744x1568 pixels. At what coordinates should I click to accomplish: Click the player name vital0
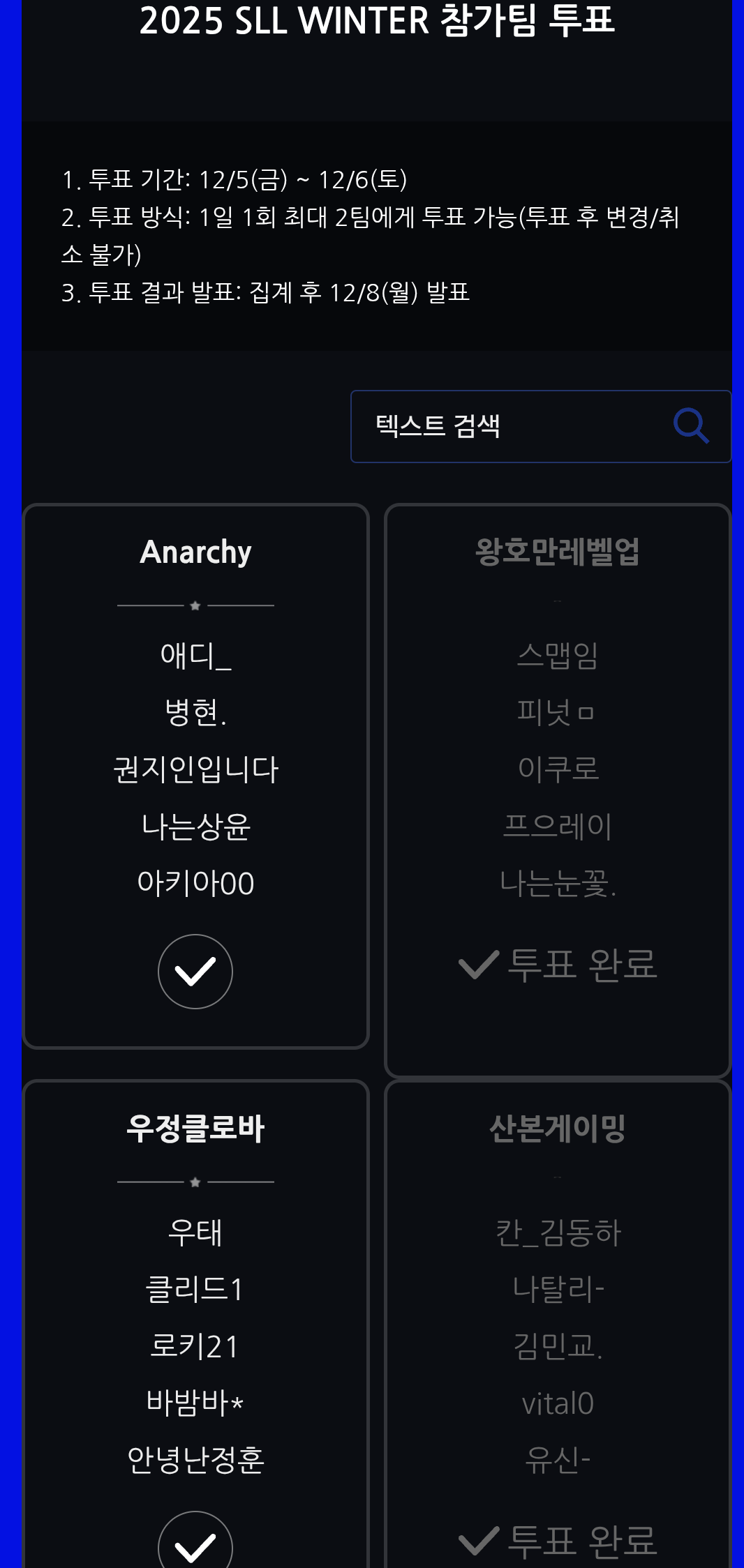[x=558, y=1404]
